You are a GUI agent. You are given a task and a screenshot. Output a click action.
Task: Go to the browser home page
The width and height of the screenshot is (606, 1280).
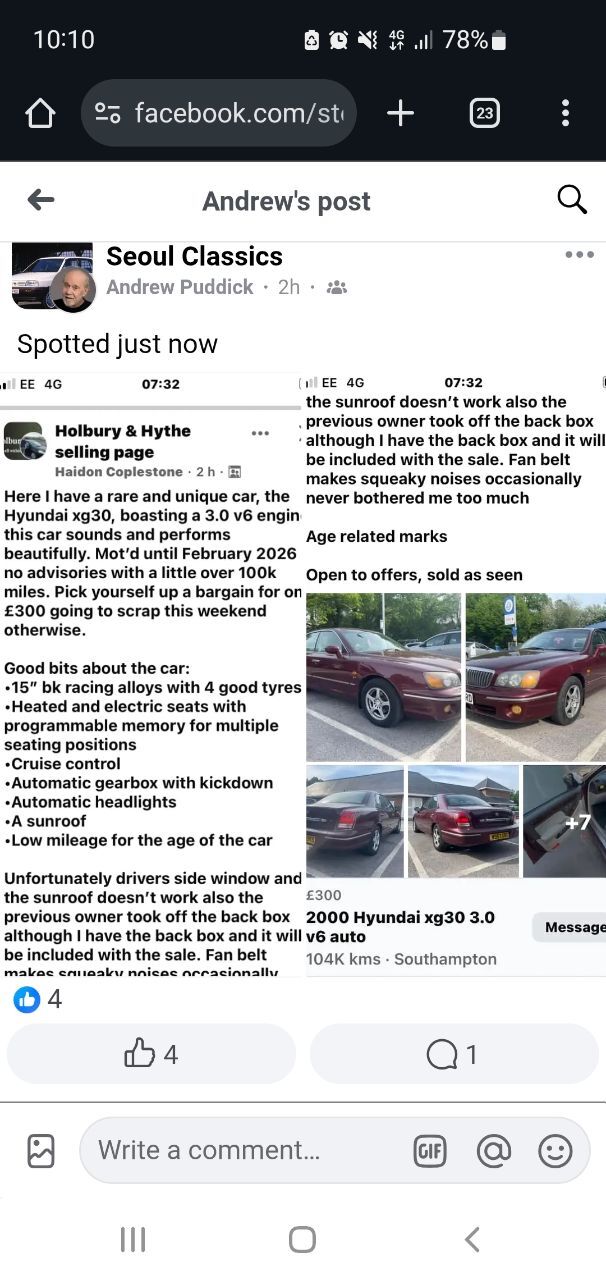click(40, 114)
